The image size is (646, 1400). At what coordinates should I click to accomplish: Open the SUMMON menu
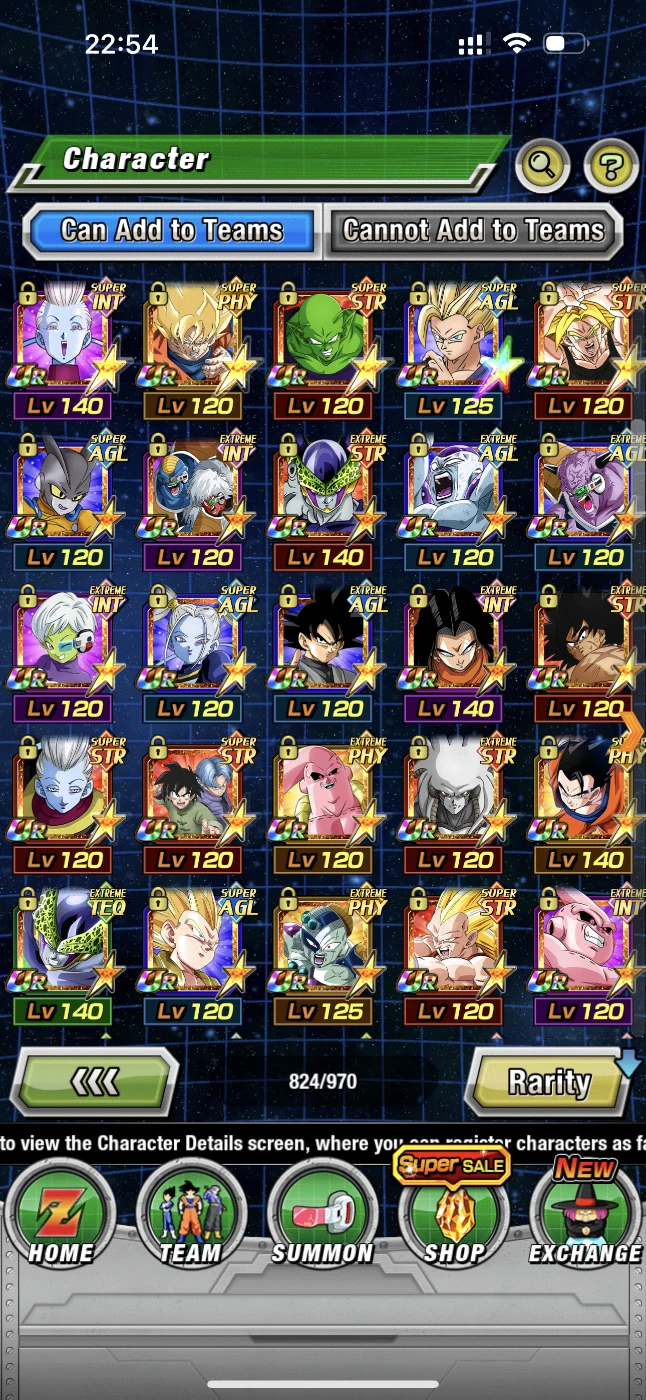click(322, 1215)
